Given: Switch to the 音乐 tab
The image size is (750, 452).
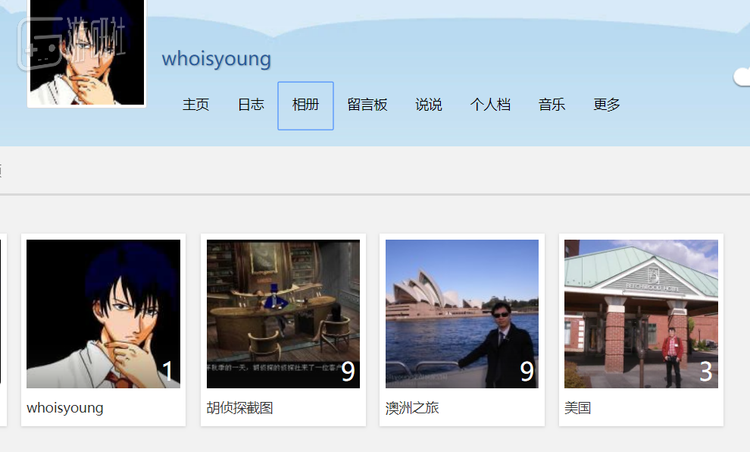Looking at the screenshot, I should (x=552, y=105).
